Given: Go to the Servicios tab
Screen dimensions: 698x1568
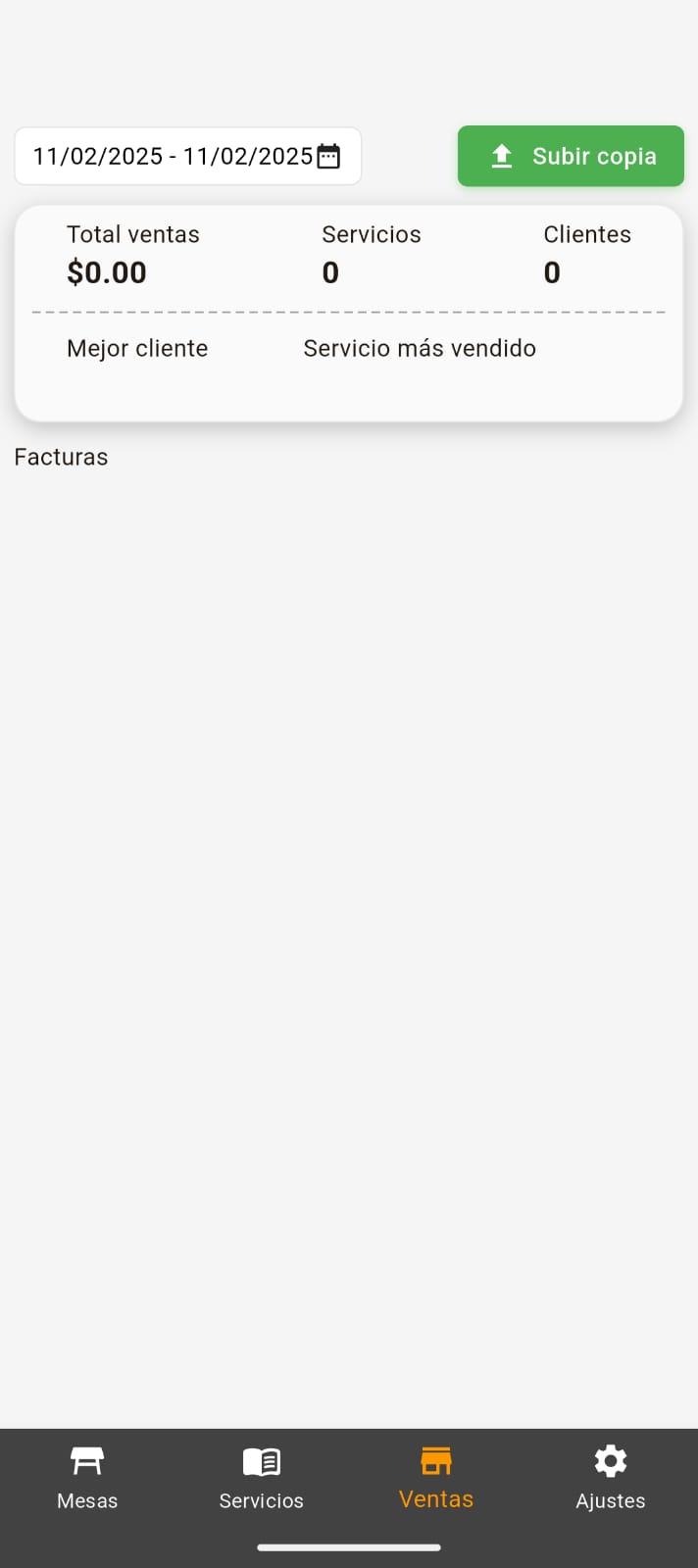Looking at the screenshot, I should coord(261,1479).
